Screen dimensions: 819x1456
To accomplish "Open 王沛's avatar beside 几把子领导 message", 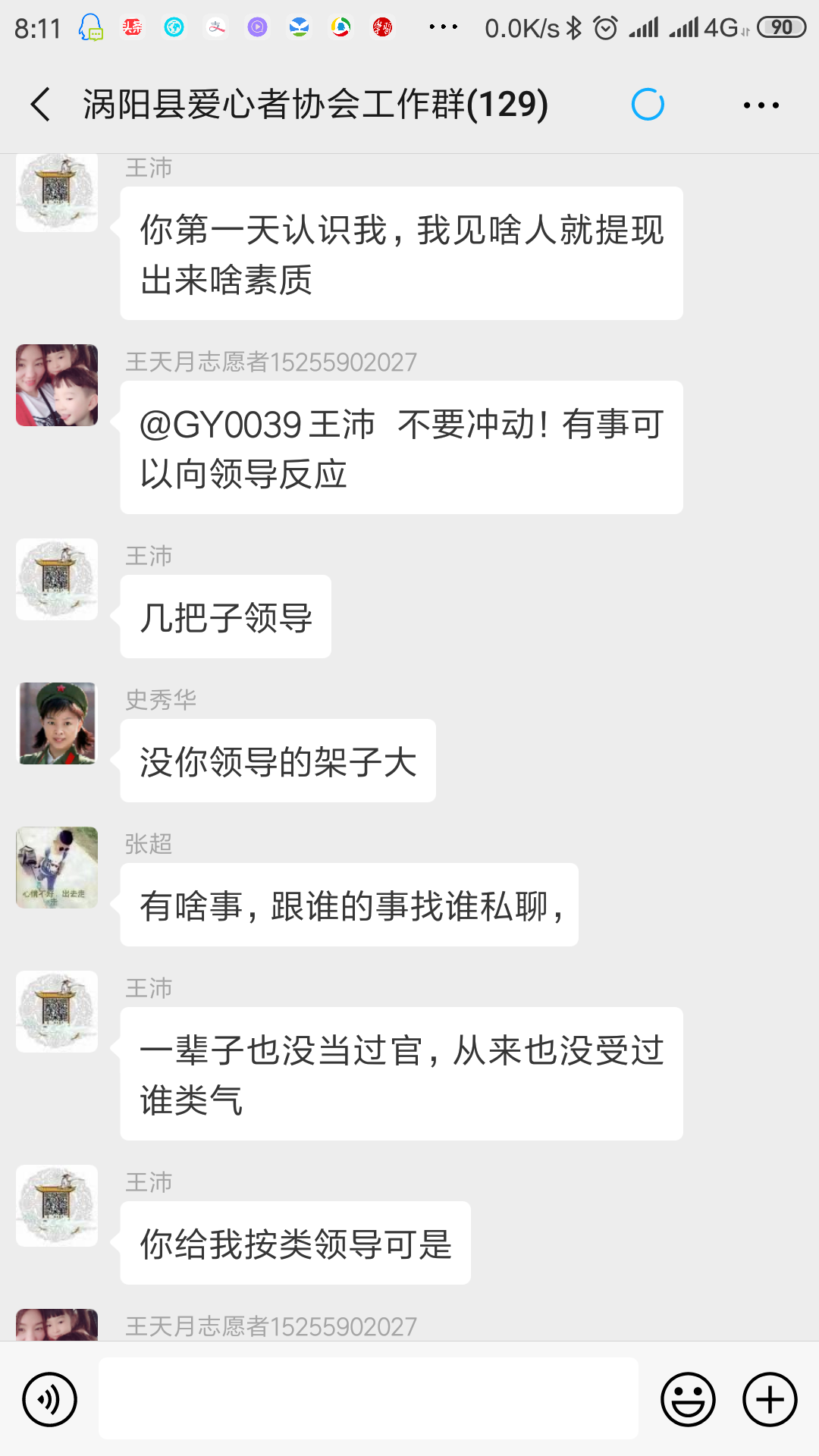I will click(57, 579).
